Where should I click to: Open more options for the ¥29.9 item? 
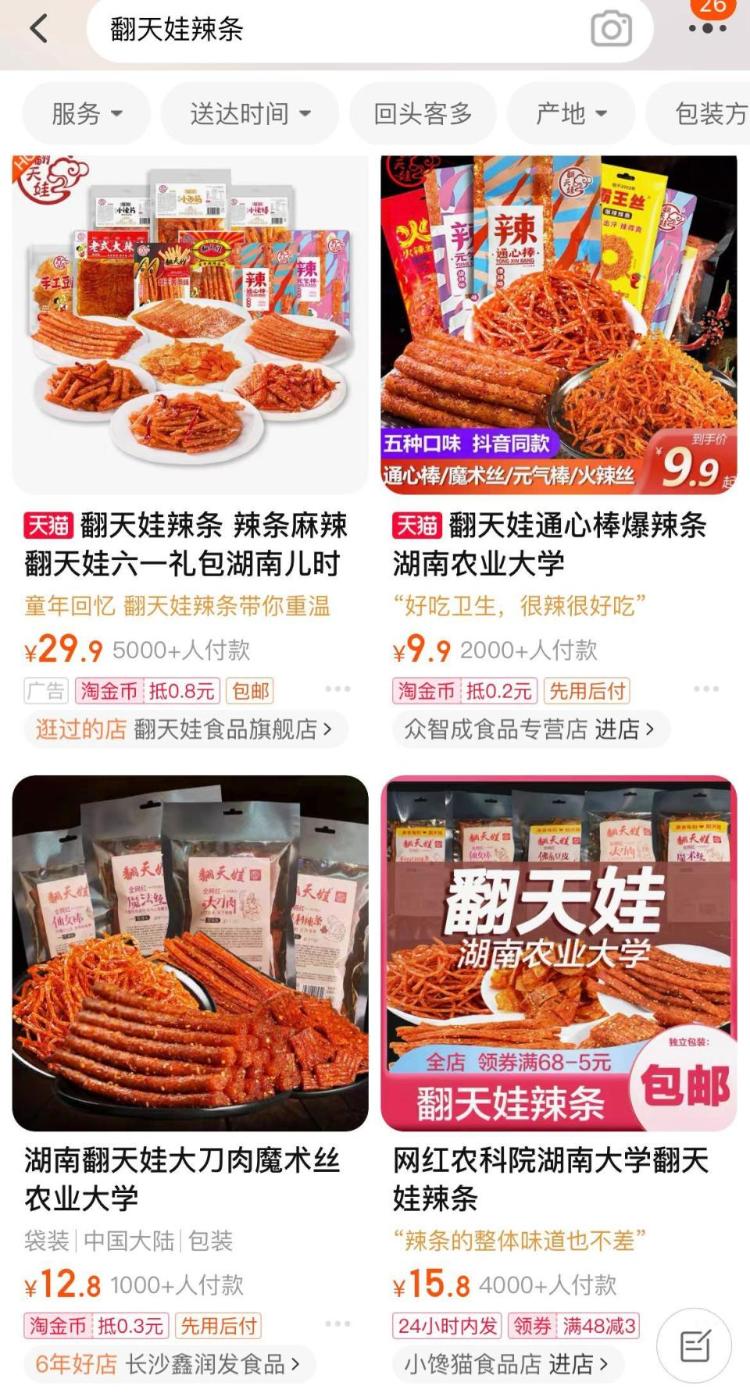(x=338, y=689)
